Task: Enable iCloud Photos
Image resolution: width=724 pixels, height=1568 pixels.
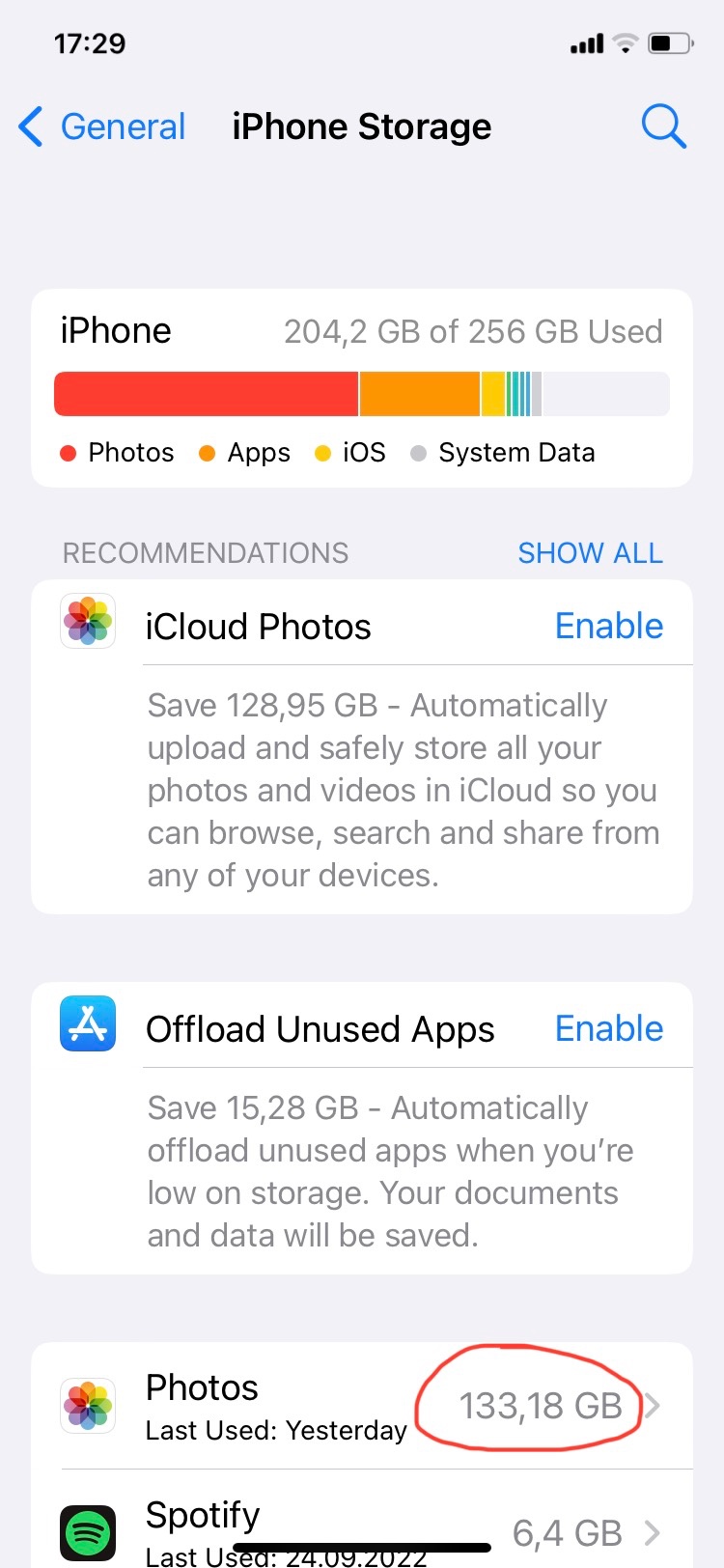Action: tap(608, 625)
